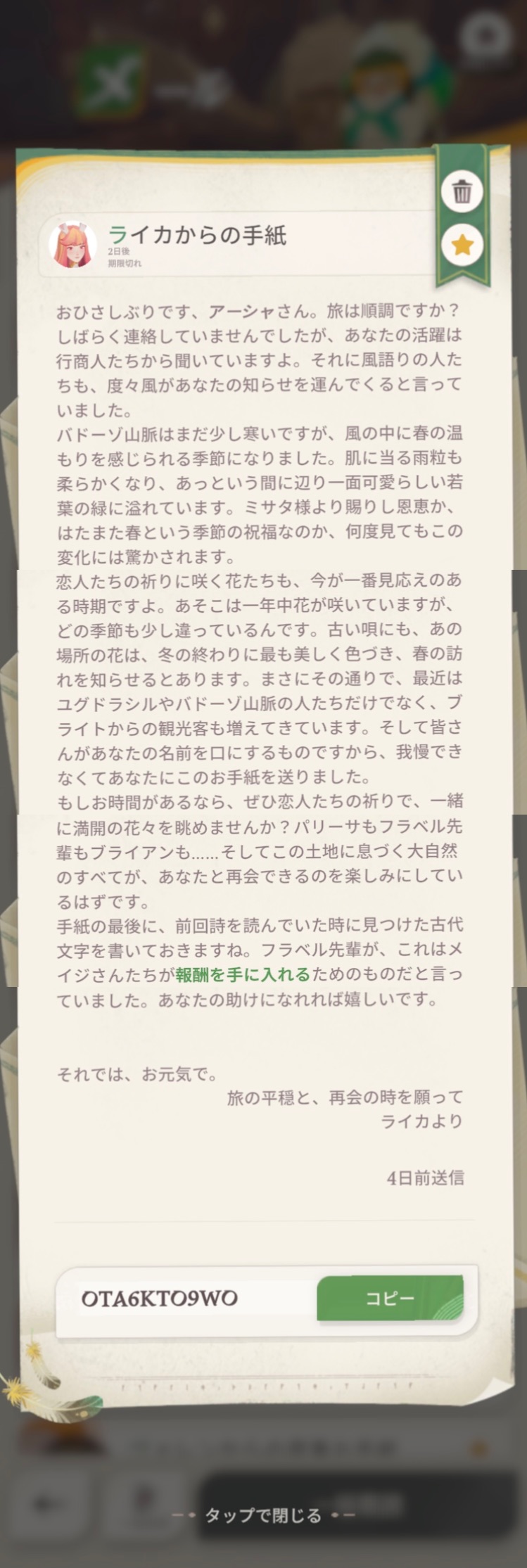Copy the code OTA6KTO9WO
Screen dimensions: 527x1568
(x=390, y=1298)
